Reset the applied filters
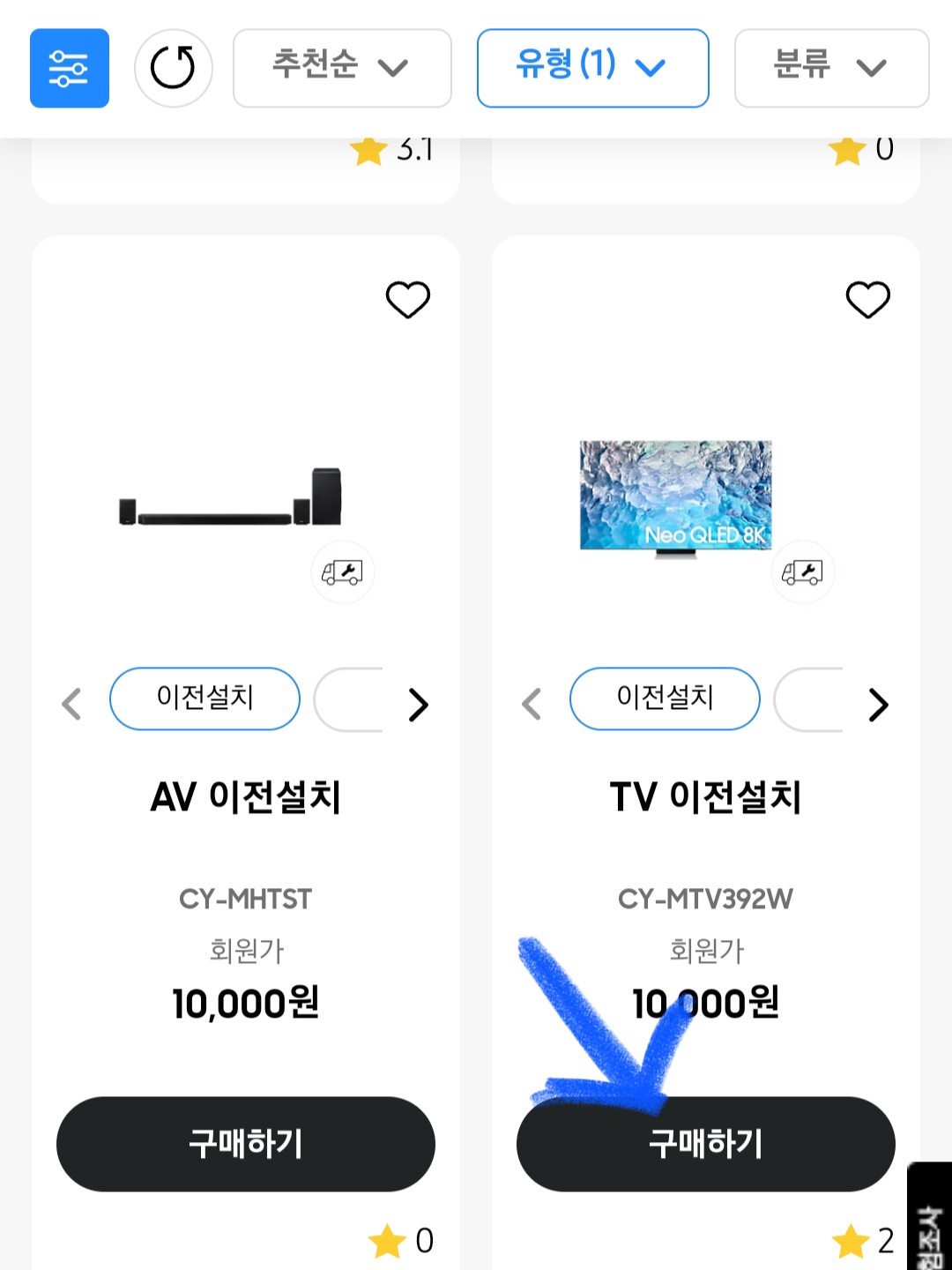The height and width of the screenshot is (1270, 952). [173, 68]
